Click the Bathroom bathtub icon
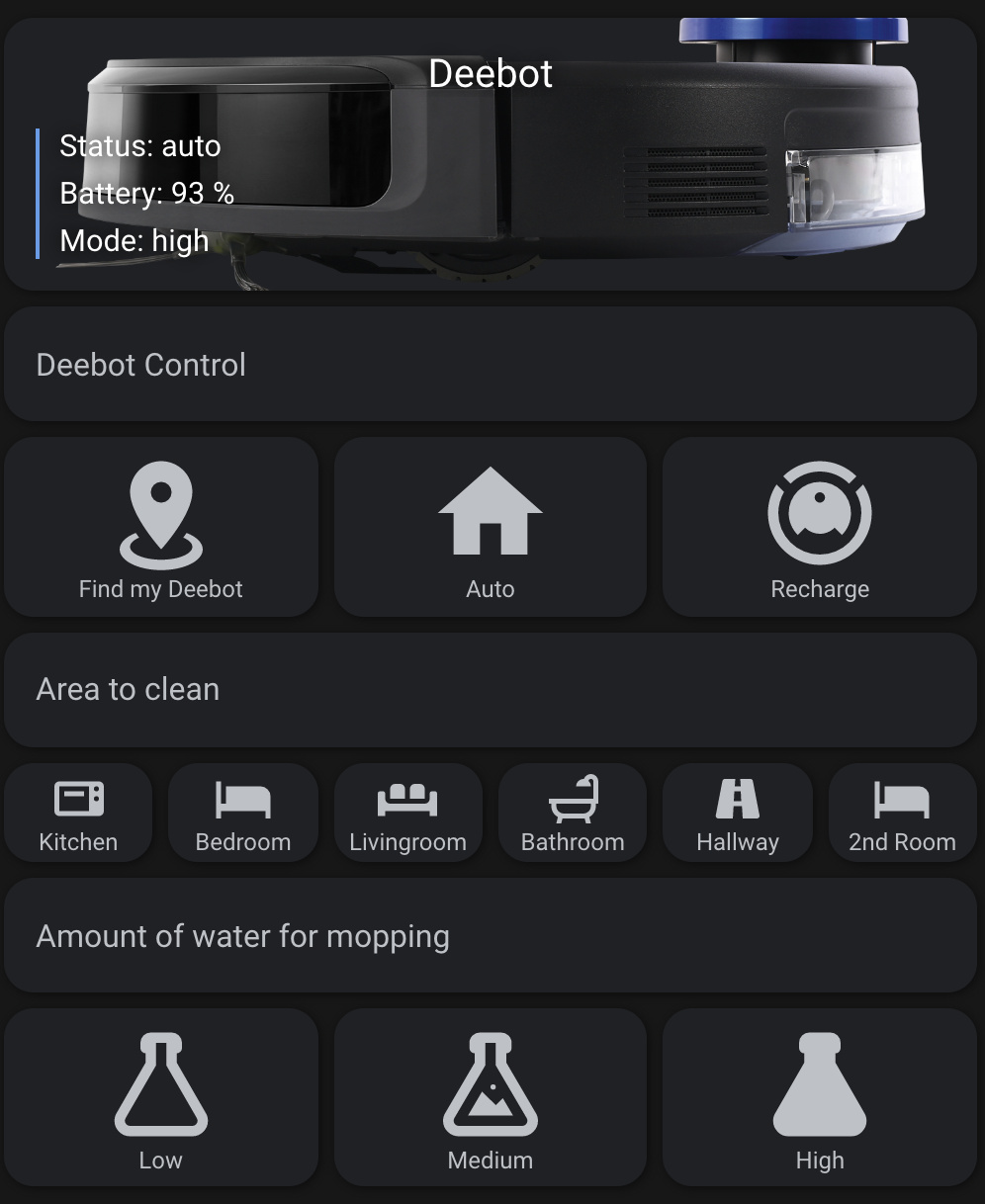The image size is (985, 1204). (573, 797)
